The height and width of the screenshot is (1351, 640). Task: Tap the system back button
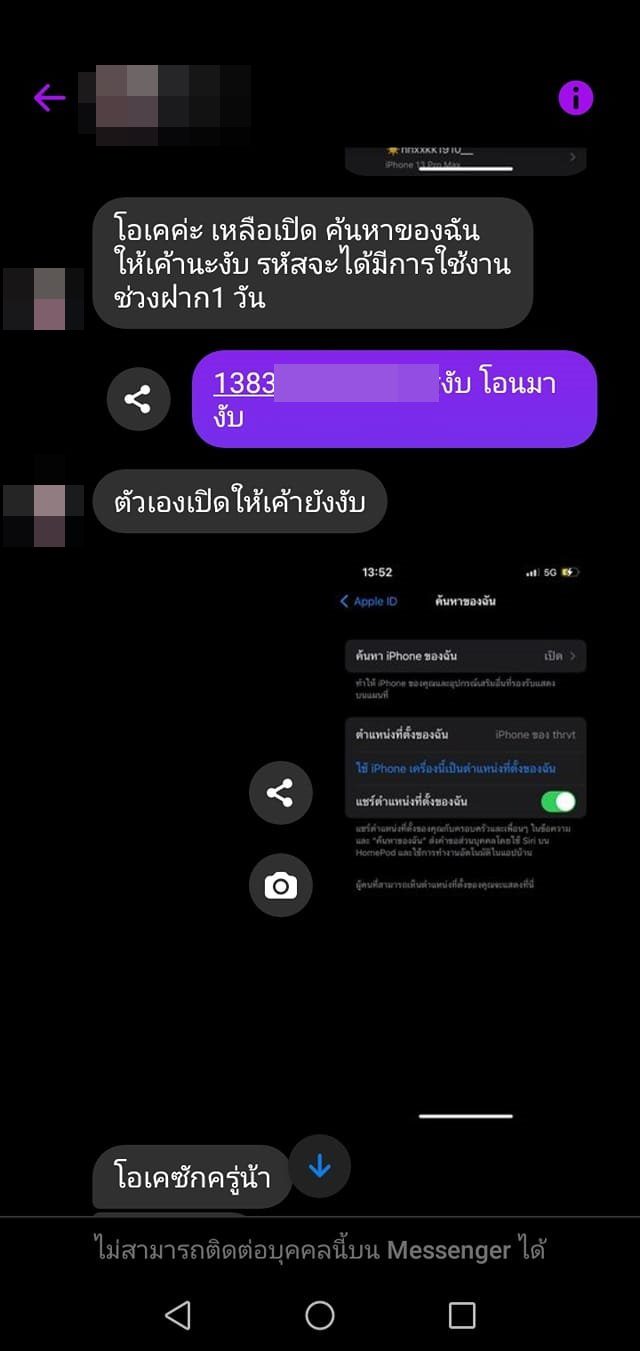click(177, 1315)
